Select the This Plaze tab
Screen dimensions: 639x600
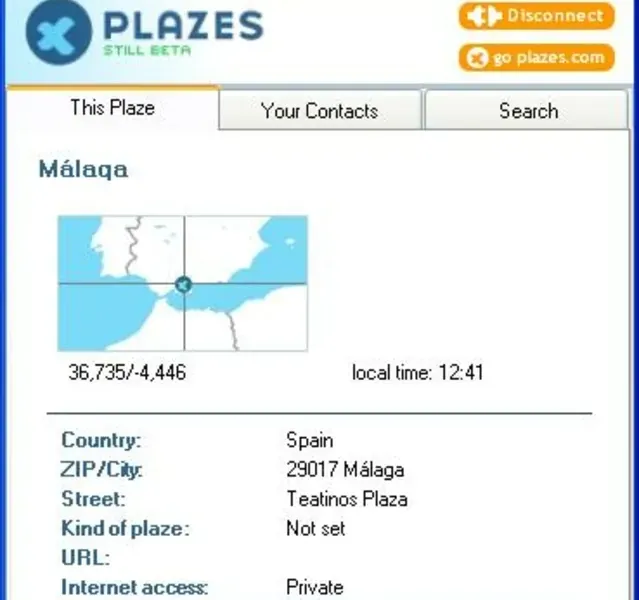coord(112,108)
